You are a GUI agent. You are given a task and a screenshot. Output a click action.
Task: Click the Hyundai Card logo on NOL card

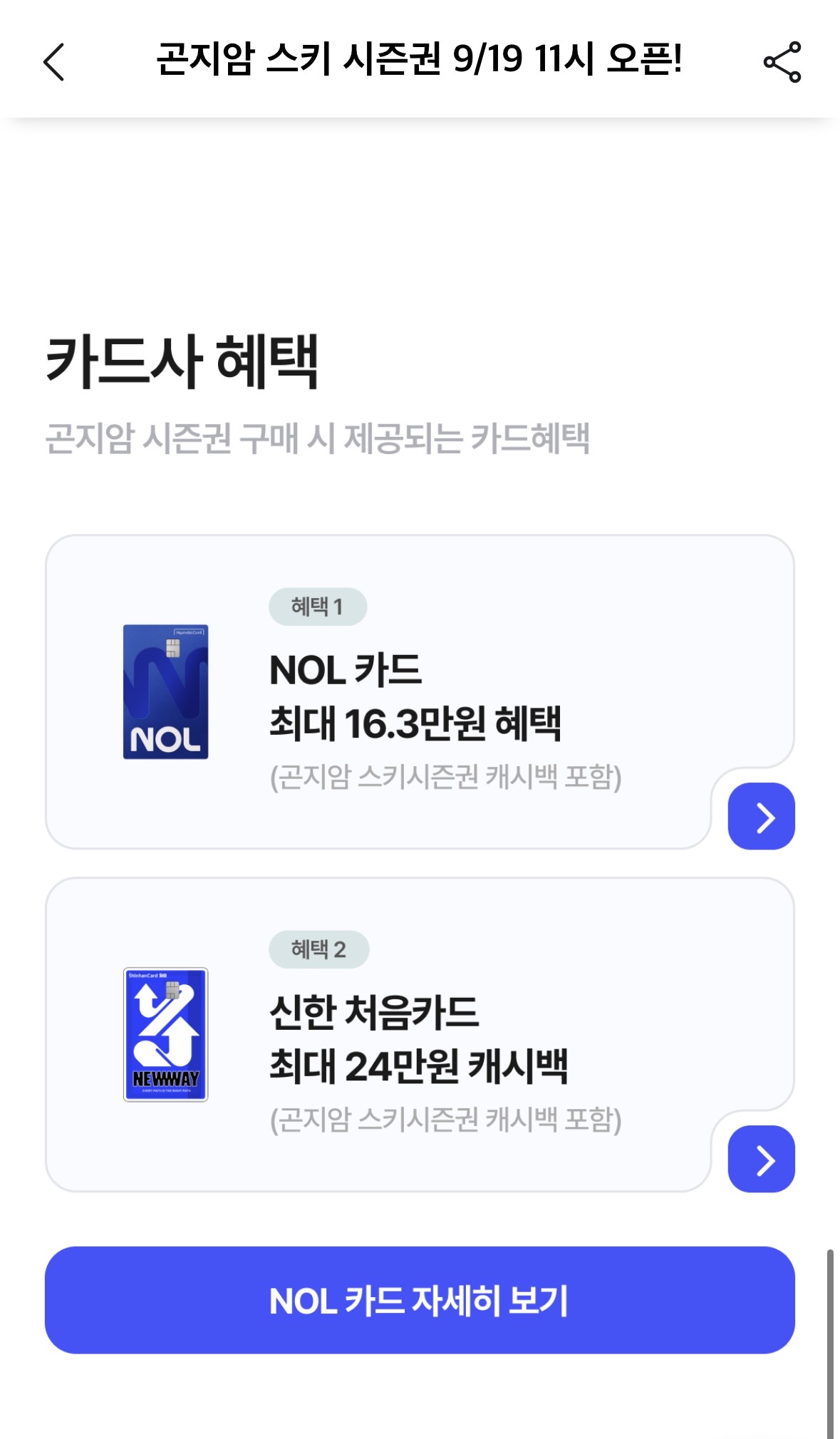point(189,633)
